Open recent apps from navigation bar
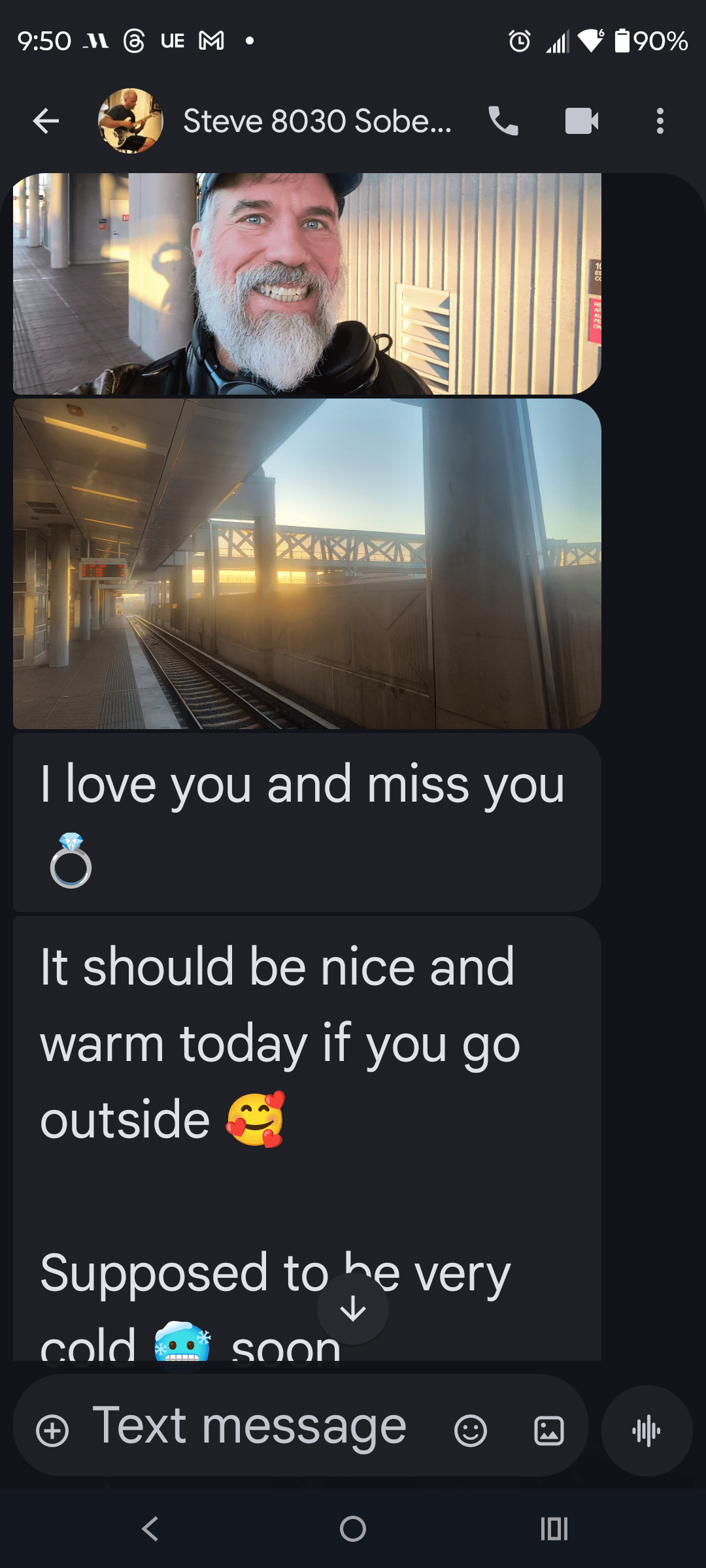Viewport: 706px width, 1568px height. pos(554,1529)
